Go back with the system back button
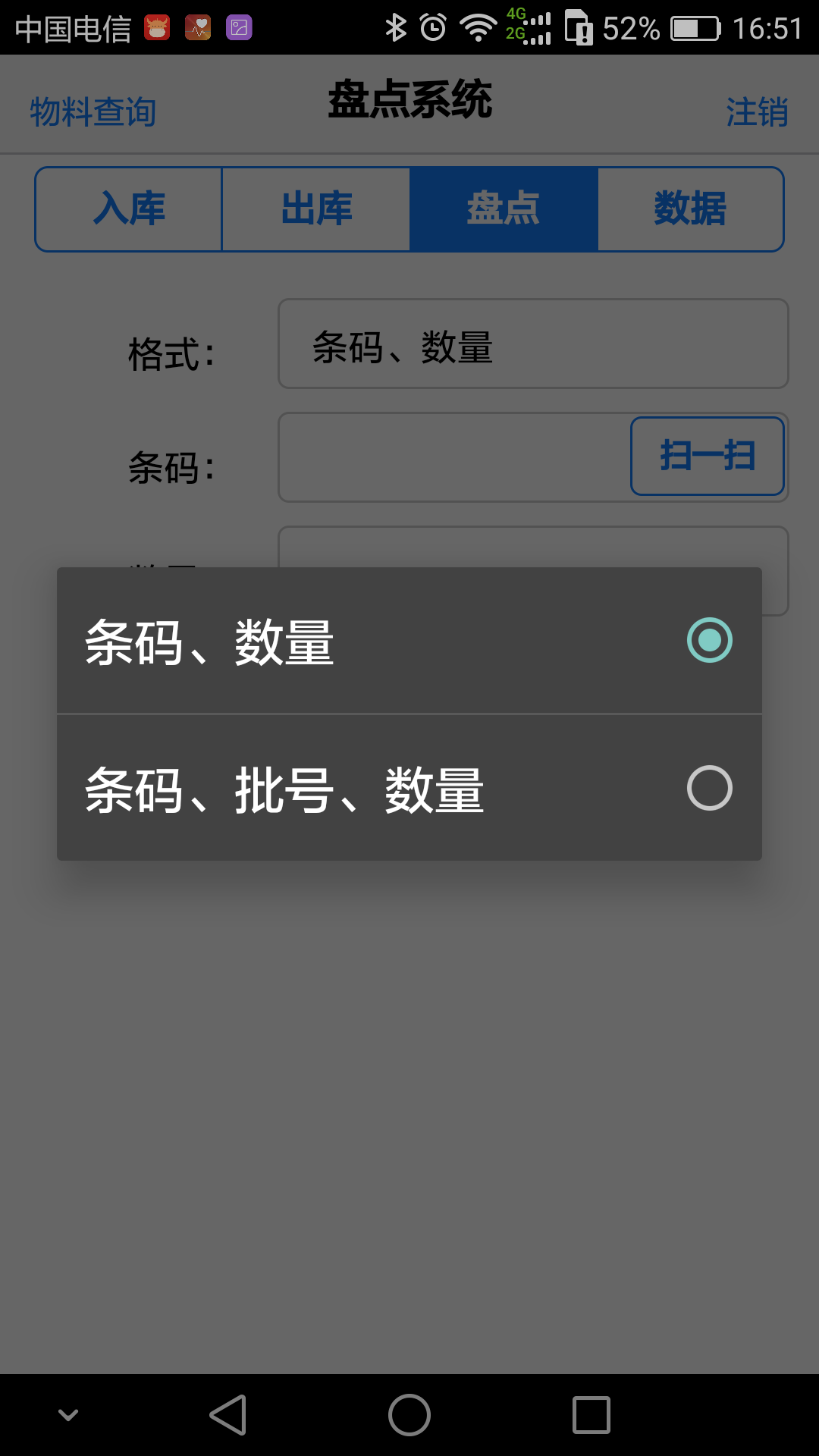The image size is (819, 1456). (x=228, y=1415)
